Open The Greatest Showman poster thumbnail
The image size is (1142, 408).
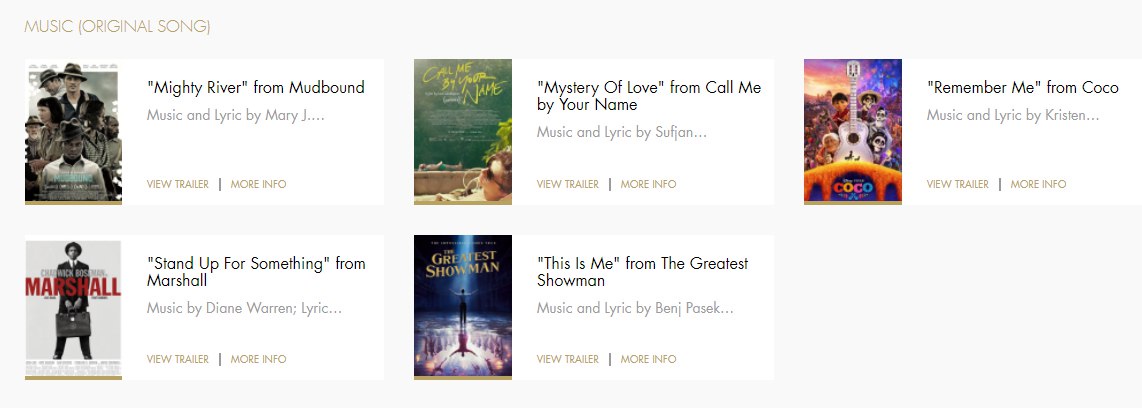click(x=463, y=306)
